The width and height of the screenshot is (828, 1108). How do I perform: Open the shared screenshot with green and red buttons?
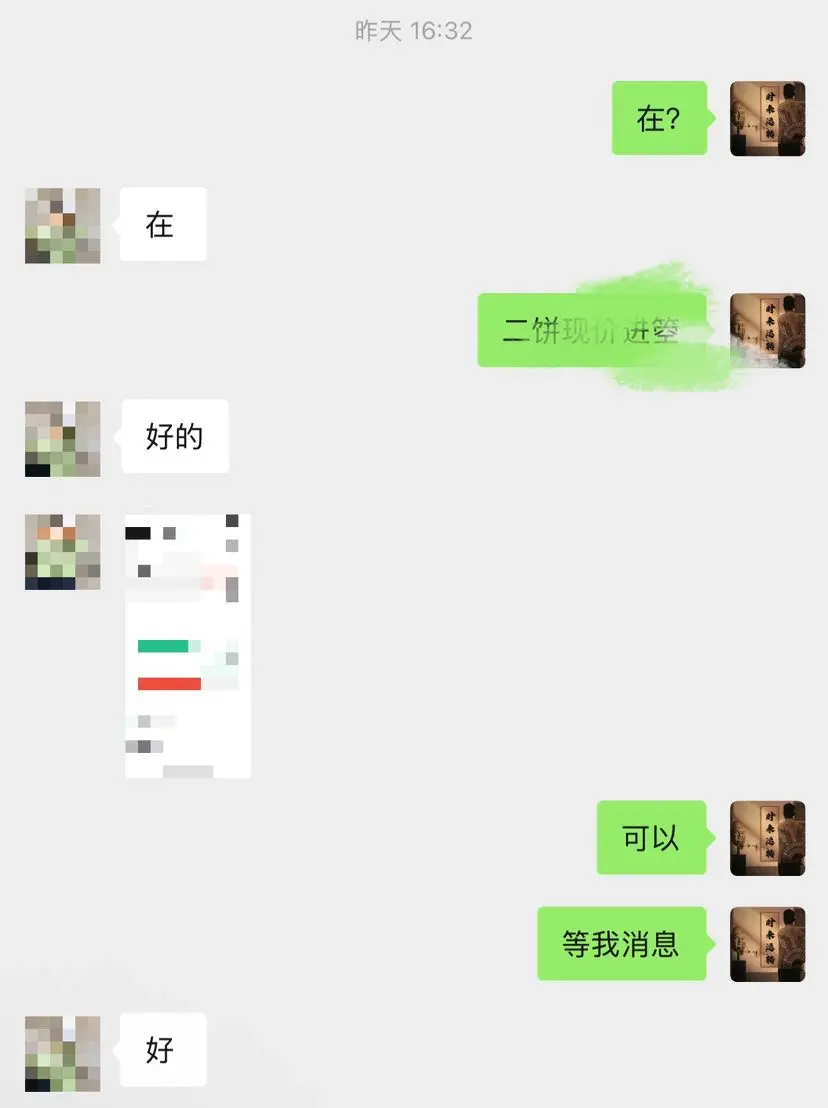[186, 643]
